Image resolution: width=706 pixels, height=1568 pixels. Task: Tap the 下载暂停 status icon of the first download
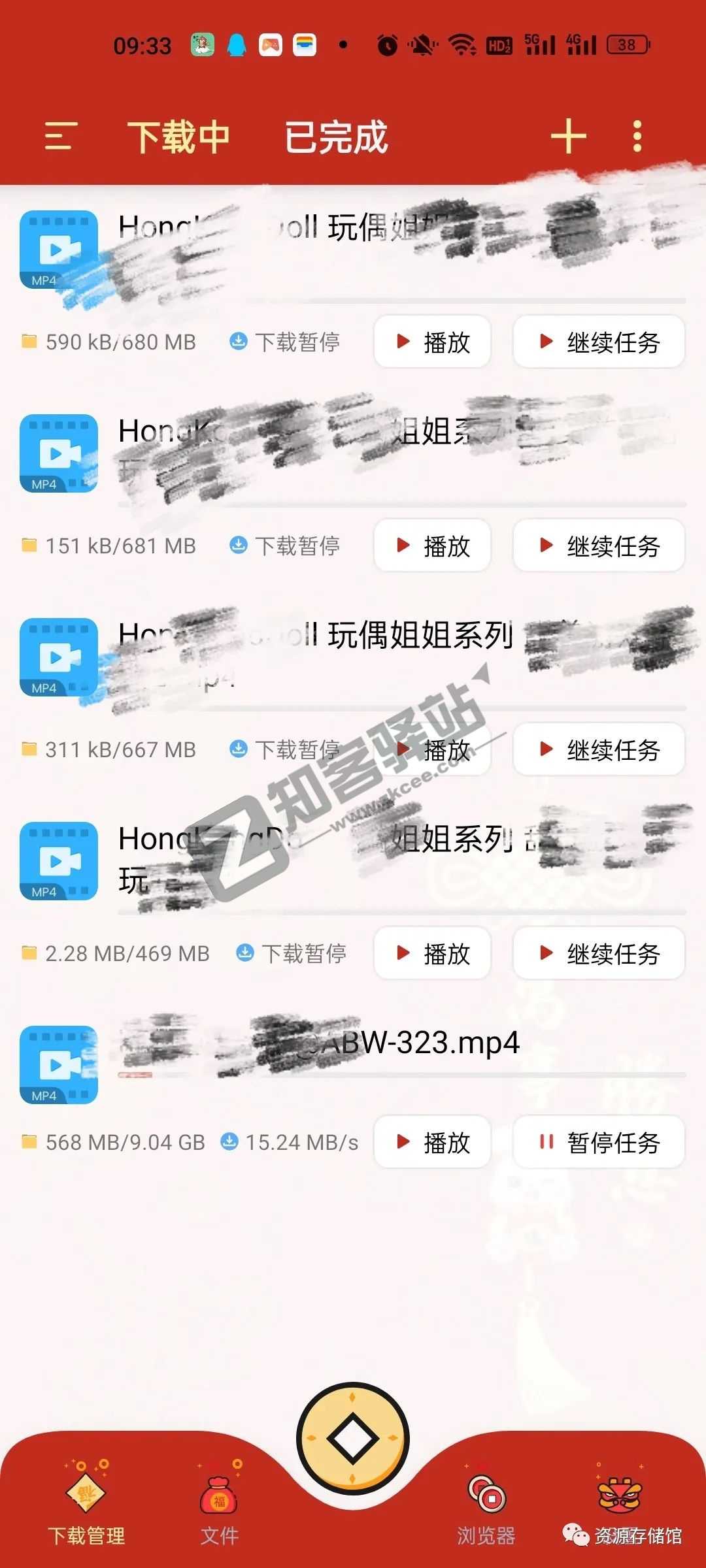(238, 340)
